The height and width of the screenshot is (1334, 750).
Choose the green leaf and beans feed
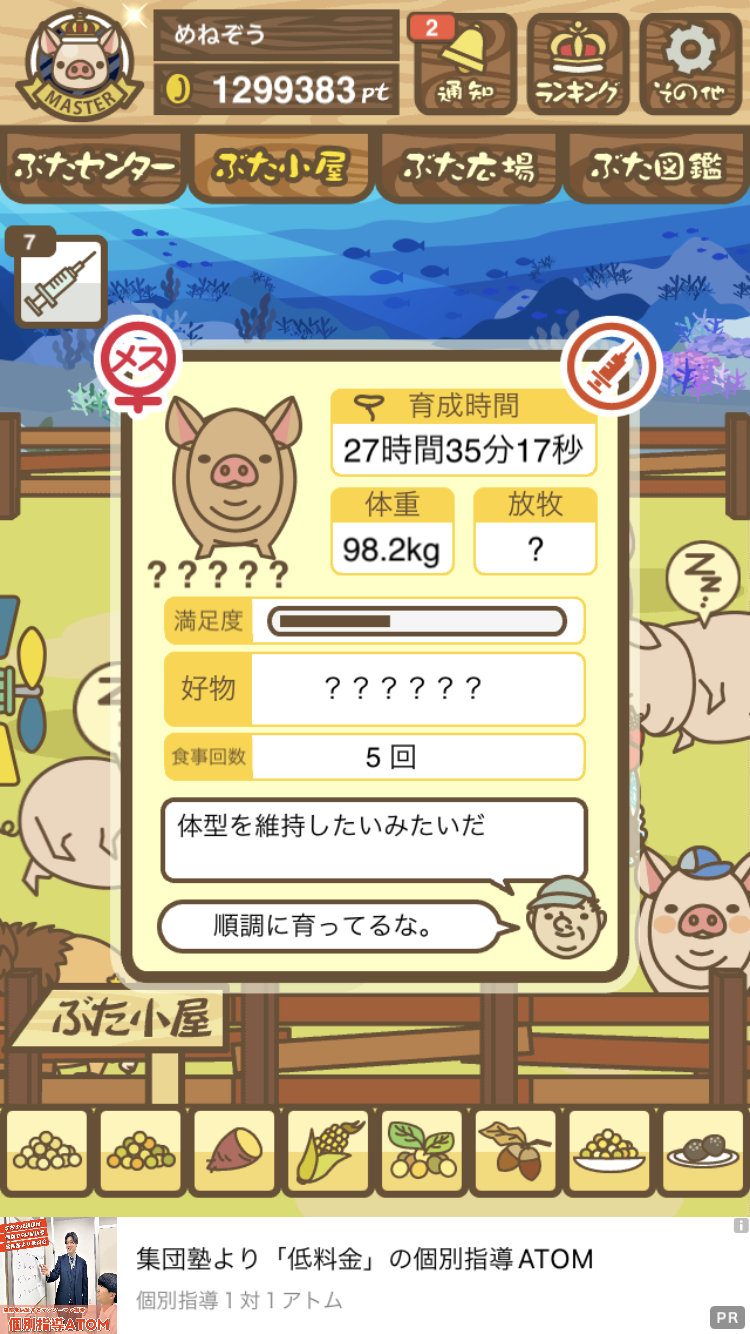pyautogui.click(x=421, y=1151)
